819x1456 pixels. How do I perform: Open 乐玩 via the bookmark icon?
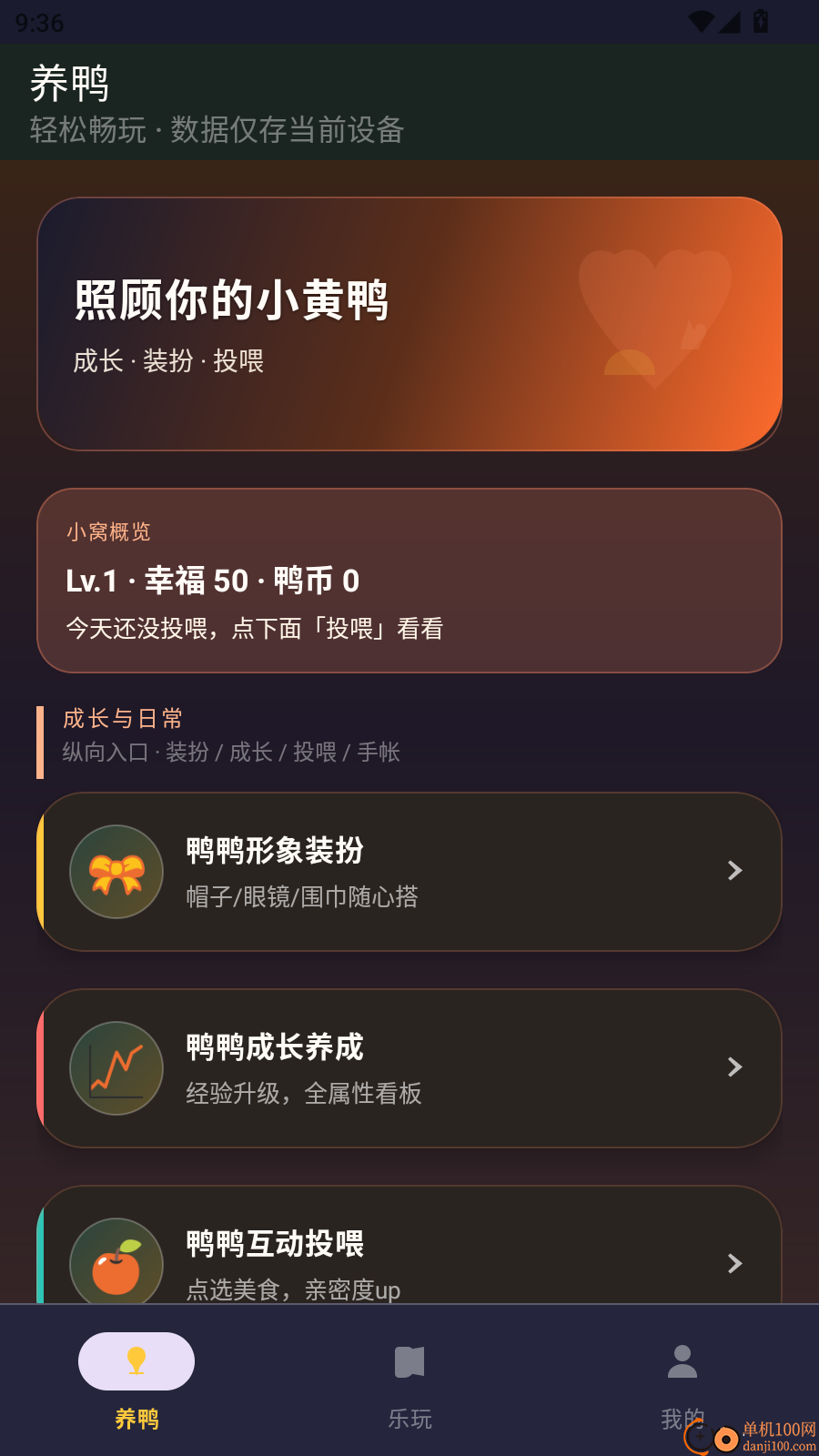409,1360
